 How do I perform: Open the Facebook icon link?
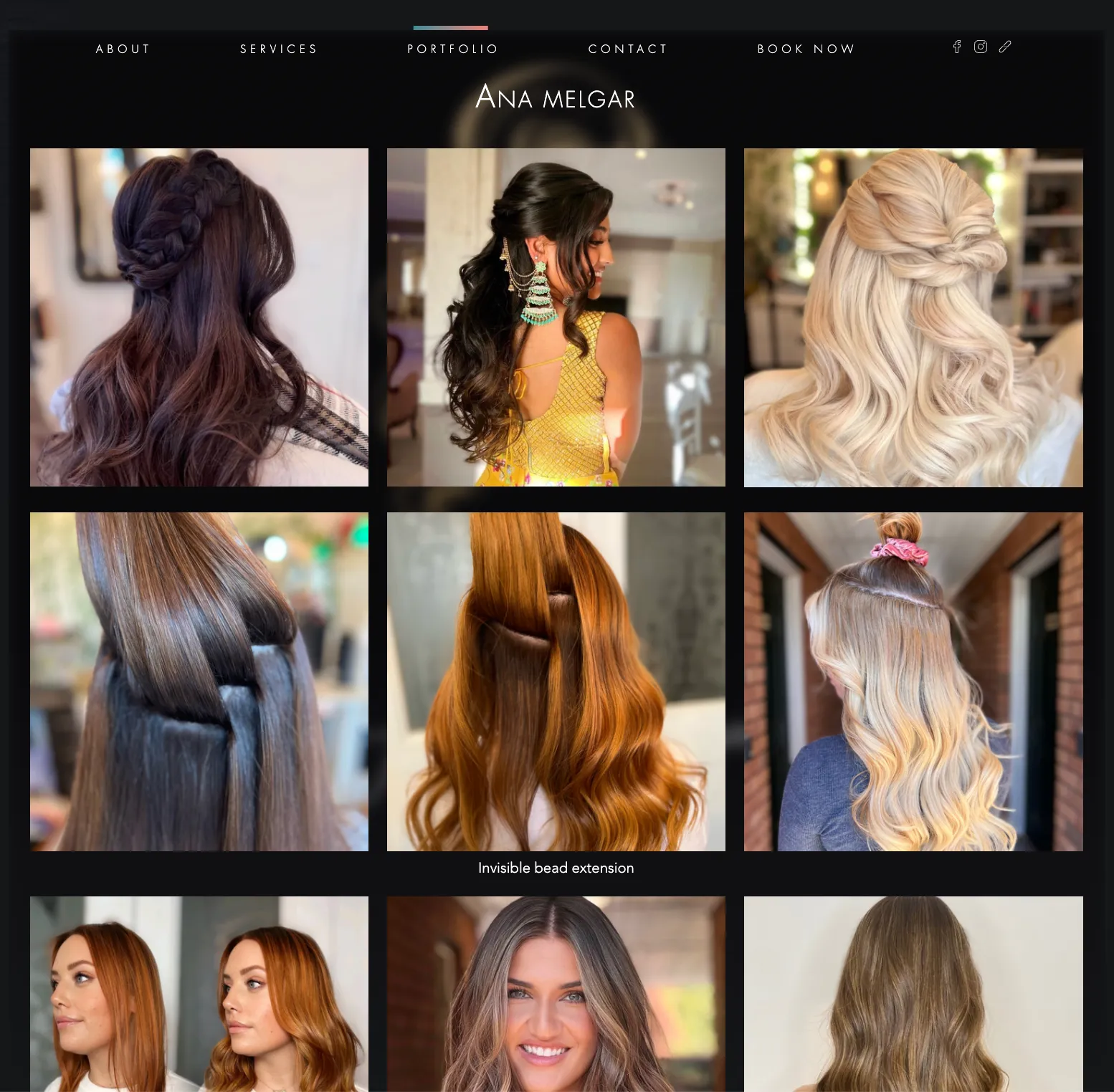click(x=957, y=47)
